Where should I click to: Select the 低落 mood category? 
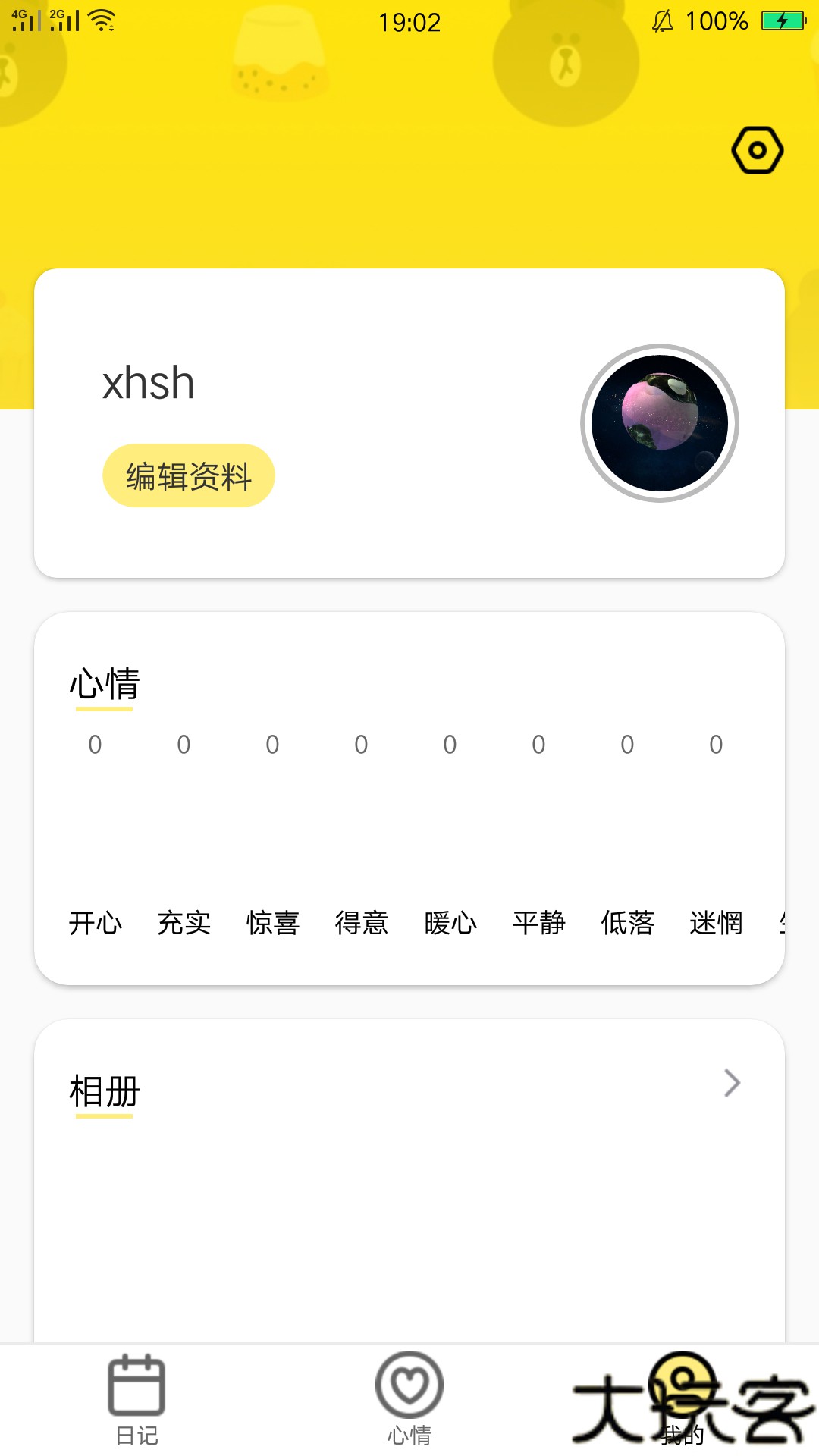coord(627,923)
